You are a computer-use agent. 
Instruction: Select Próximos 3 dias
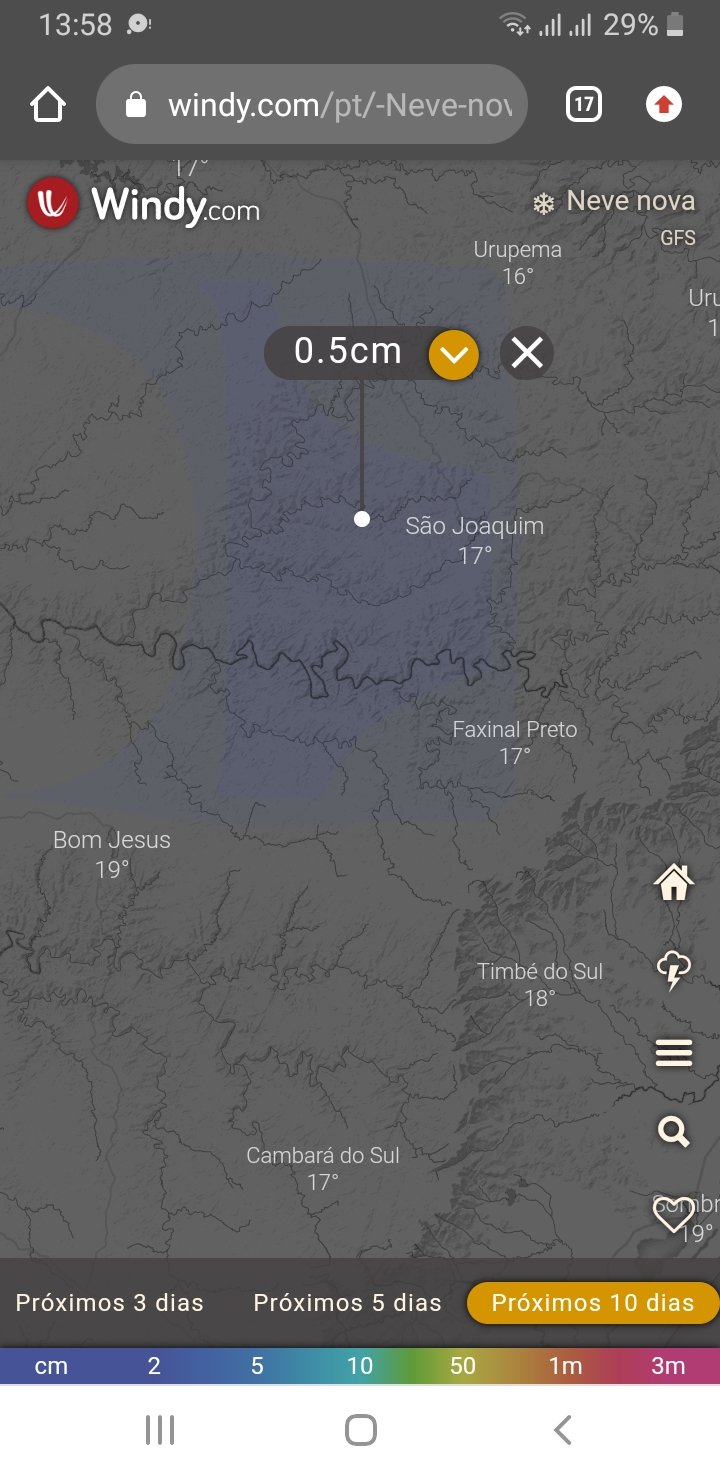(110, 1303)
